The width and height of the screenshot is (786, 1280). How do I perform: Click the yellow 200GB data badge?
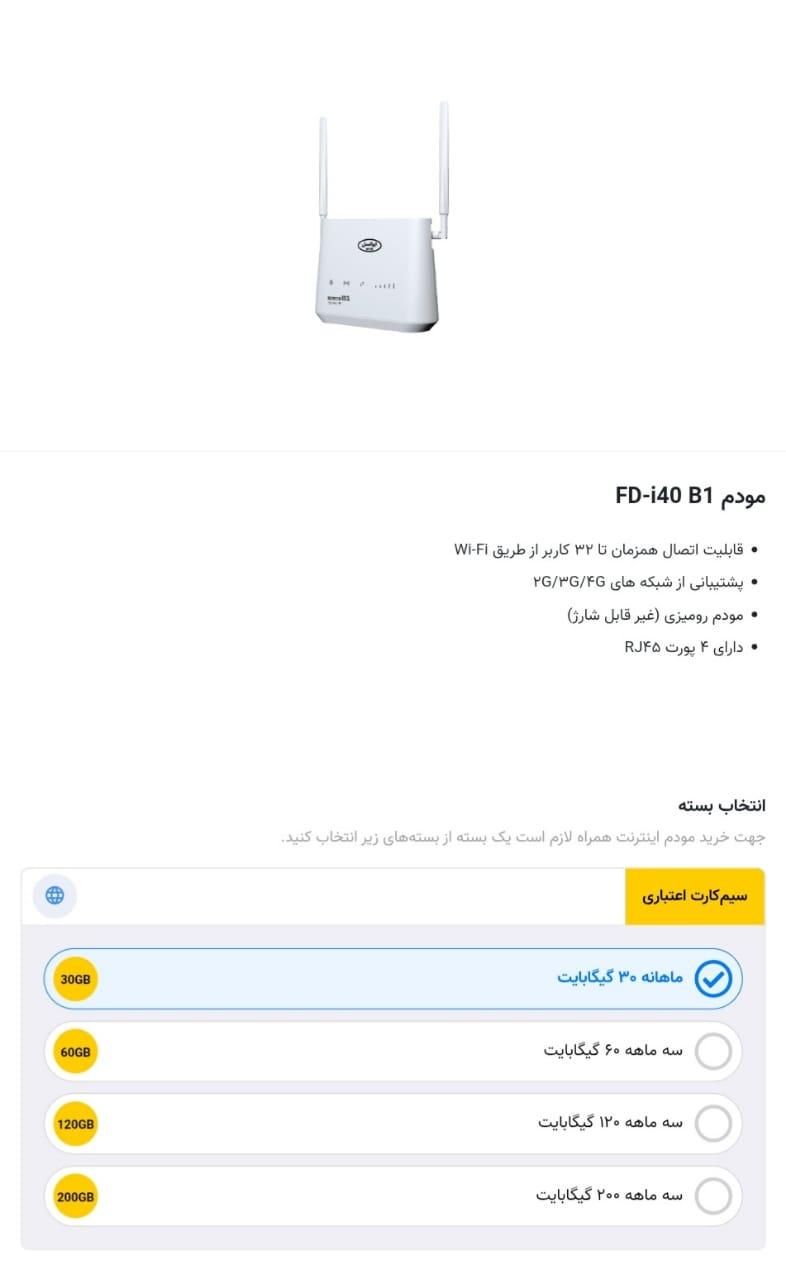(74, 1195)
